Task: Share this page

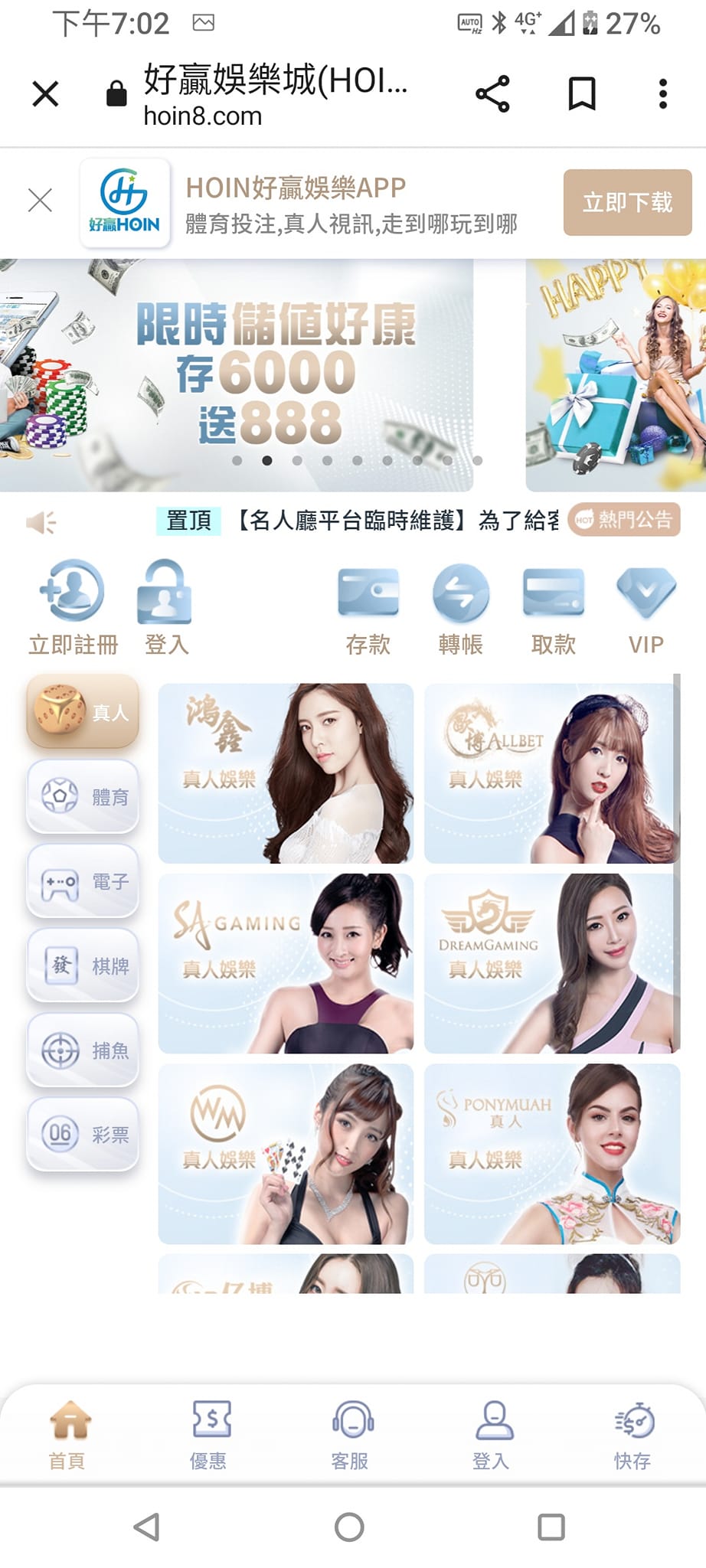Action: [x=492, y=94]
